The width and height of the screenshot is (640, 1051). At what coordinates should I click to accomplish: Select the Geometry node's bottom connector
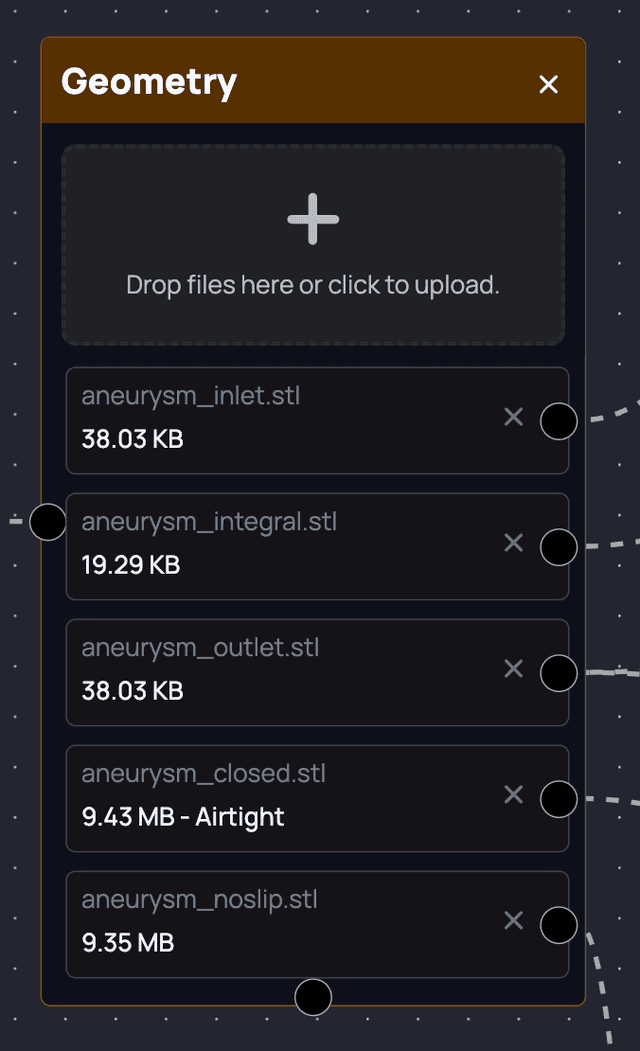[313, 997]
